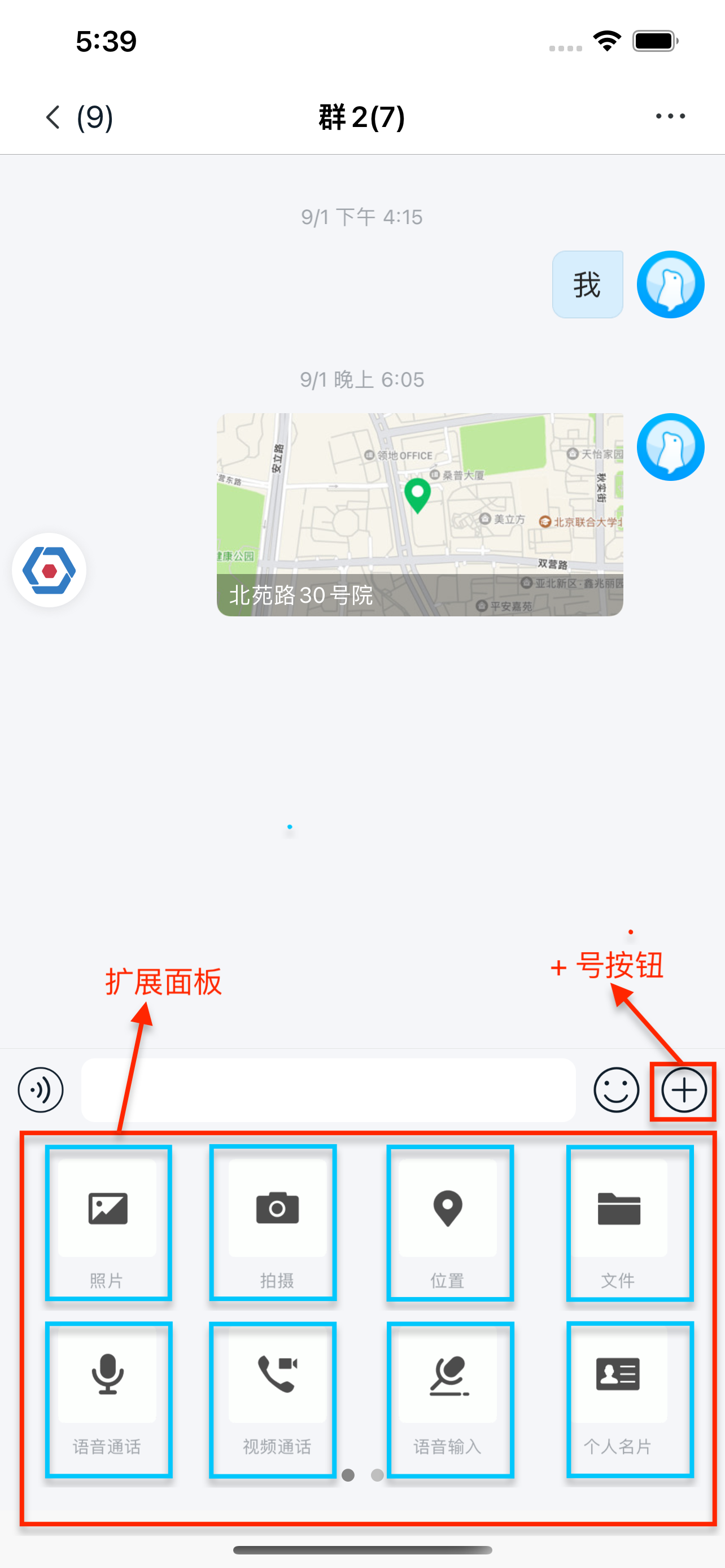Screen dimensions: 725x1568
Task: Start a 语音通话 voice call
Action: tap(108, 1399)
